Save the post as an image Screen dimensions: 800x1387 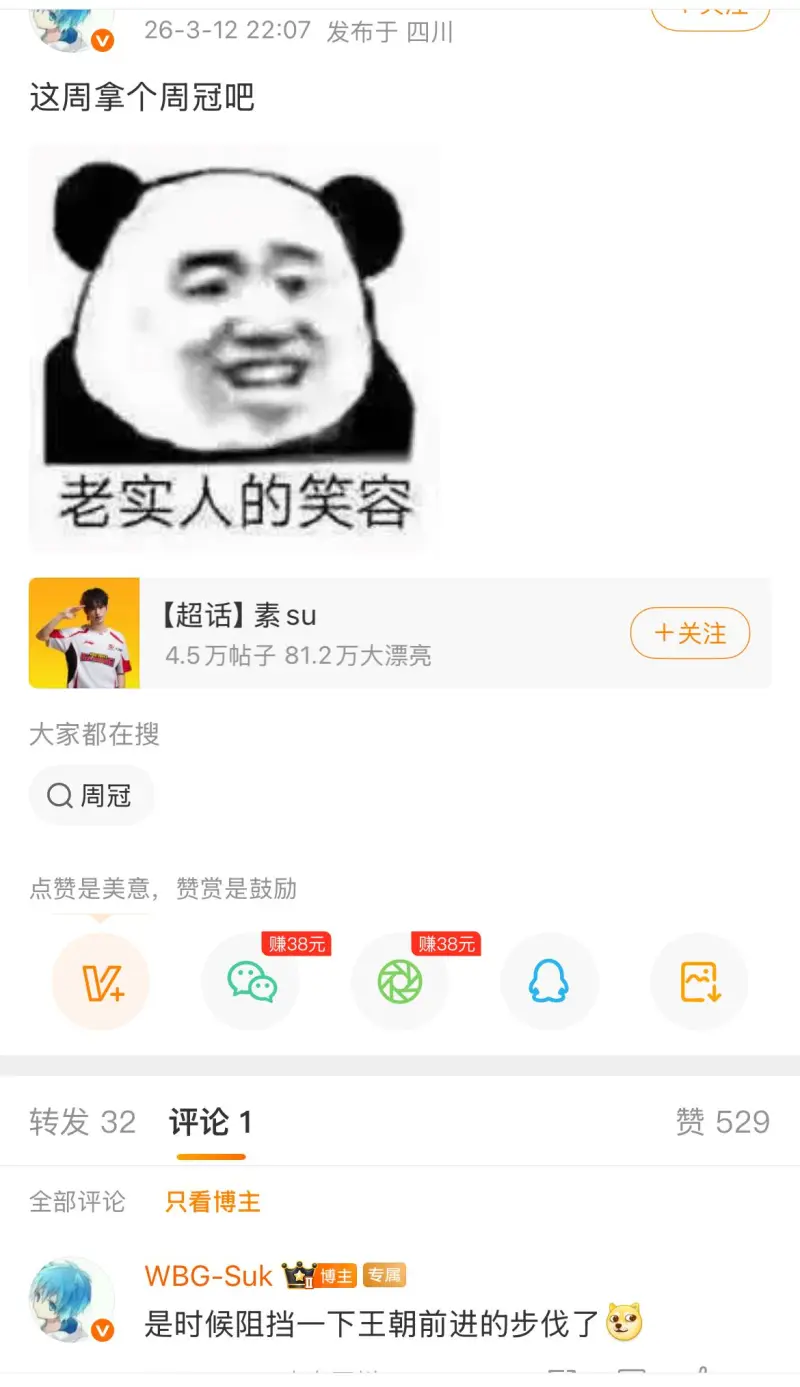coord(699,982)
